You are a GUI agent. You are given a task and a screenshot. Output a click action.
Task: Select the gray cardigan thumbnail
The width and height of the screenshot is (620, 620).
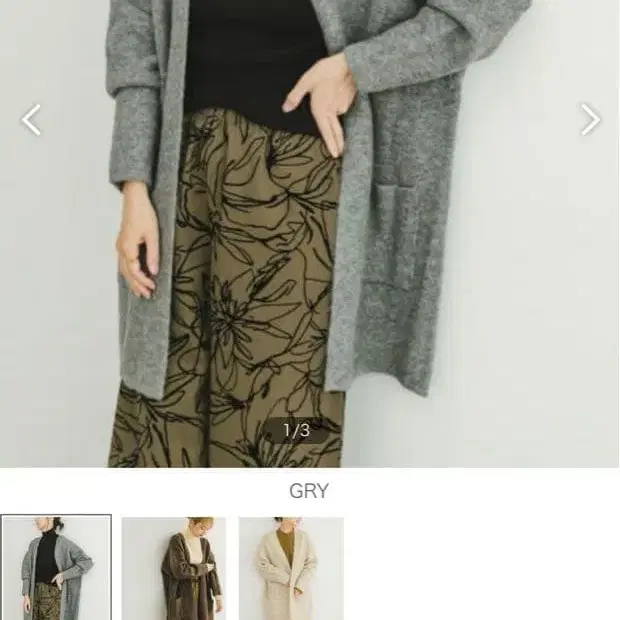(x=57, y=567)
